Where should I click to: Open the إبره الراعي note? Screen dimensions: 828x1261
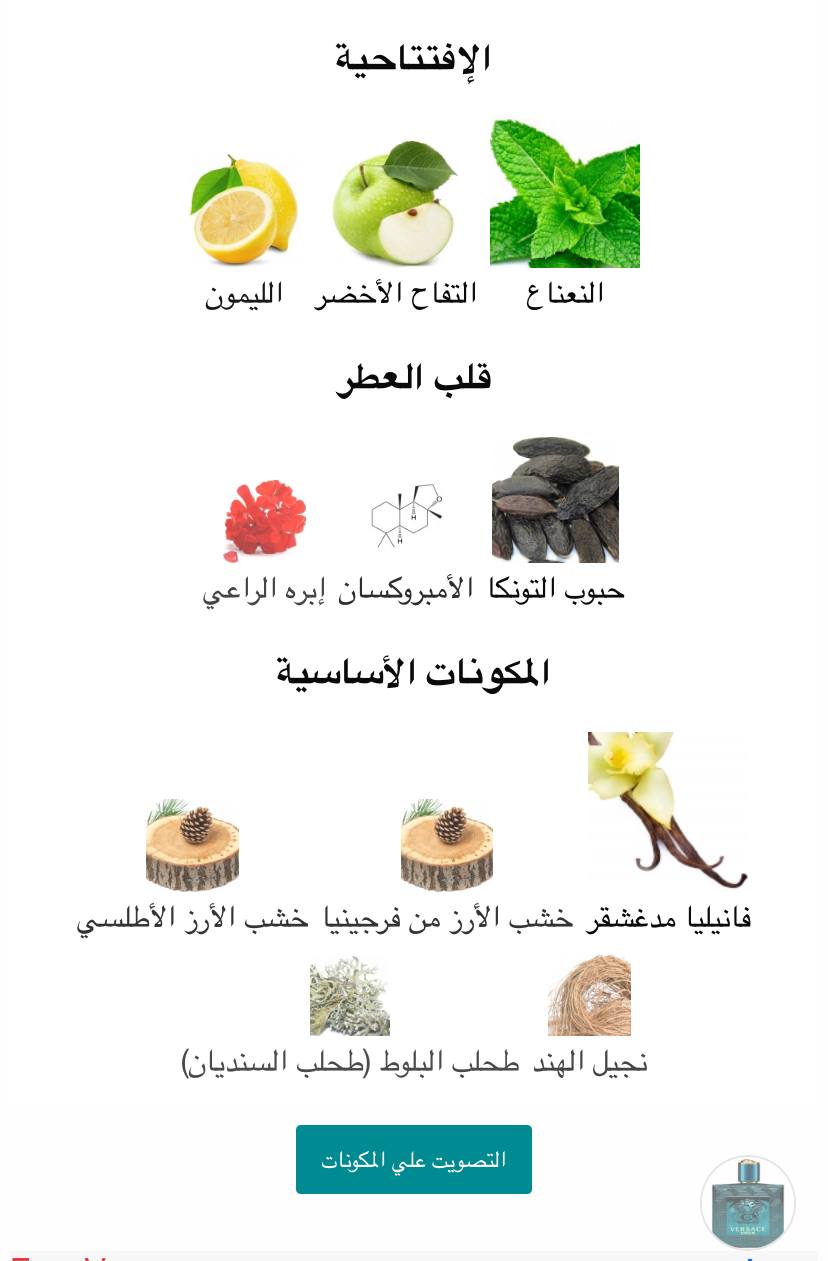264,520
